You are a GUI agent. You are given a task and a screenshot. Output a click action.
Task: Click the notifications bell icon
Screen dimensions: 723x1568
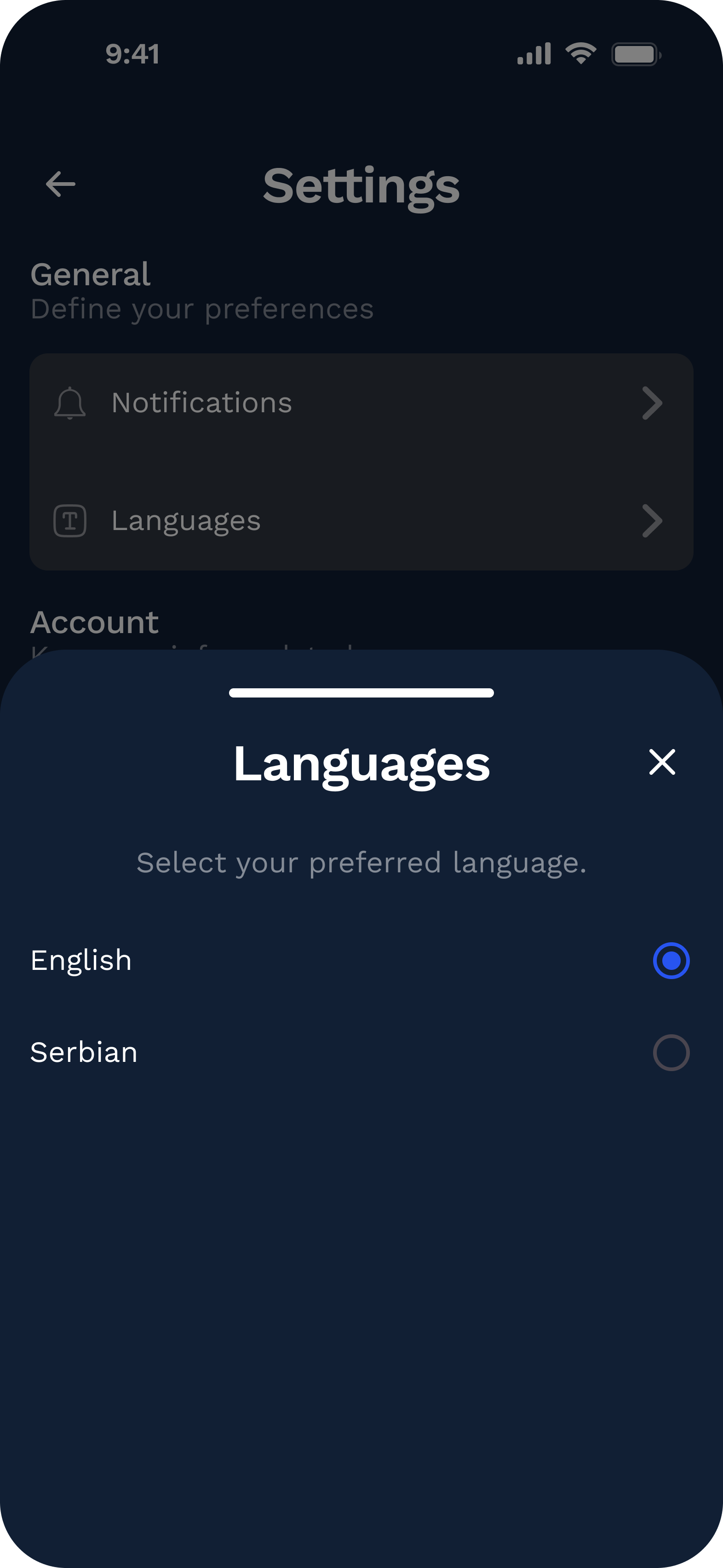click(69, 402)
